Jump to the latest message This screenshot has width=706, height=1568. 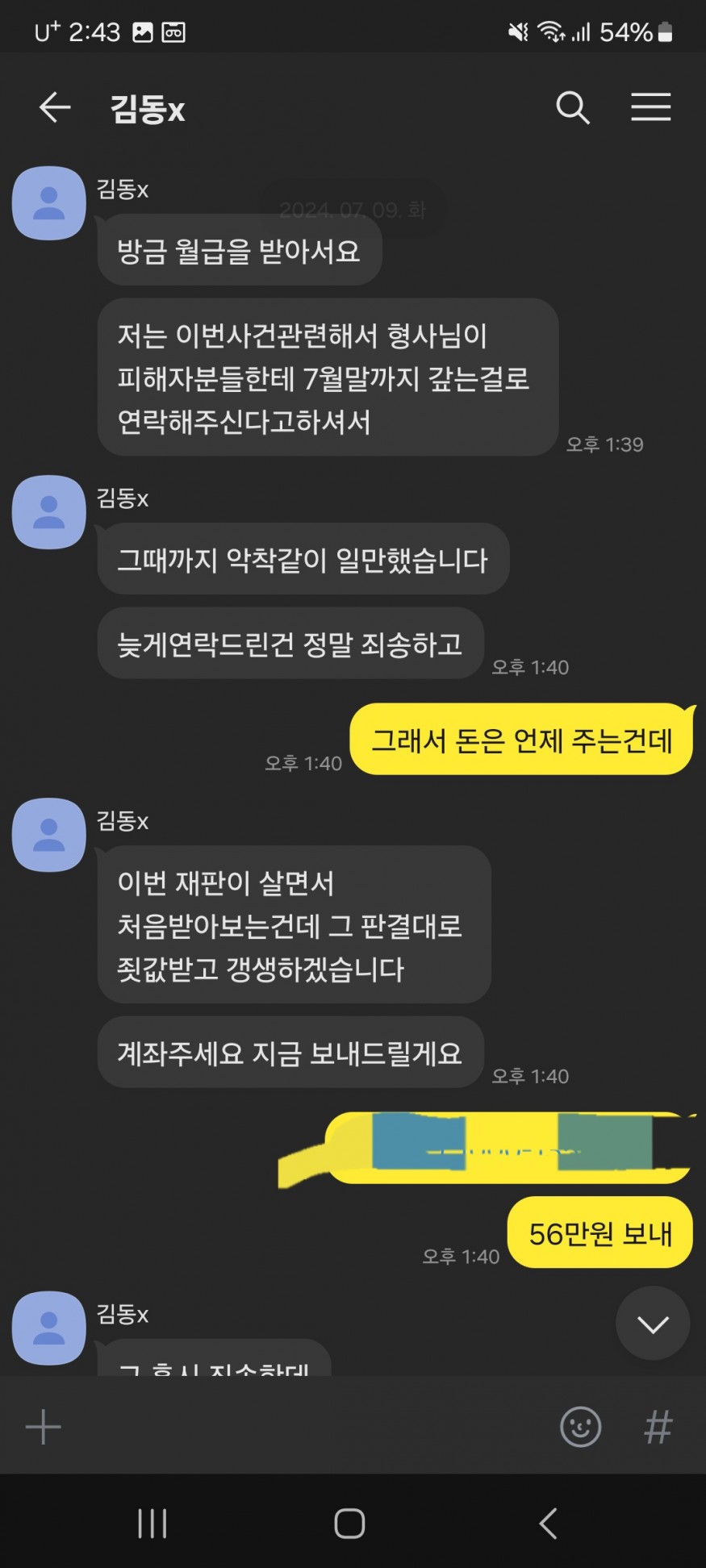(x=652, y=1324)
